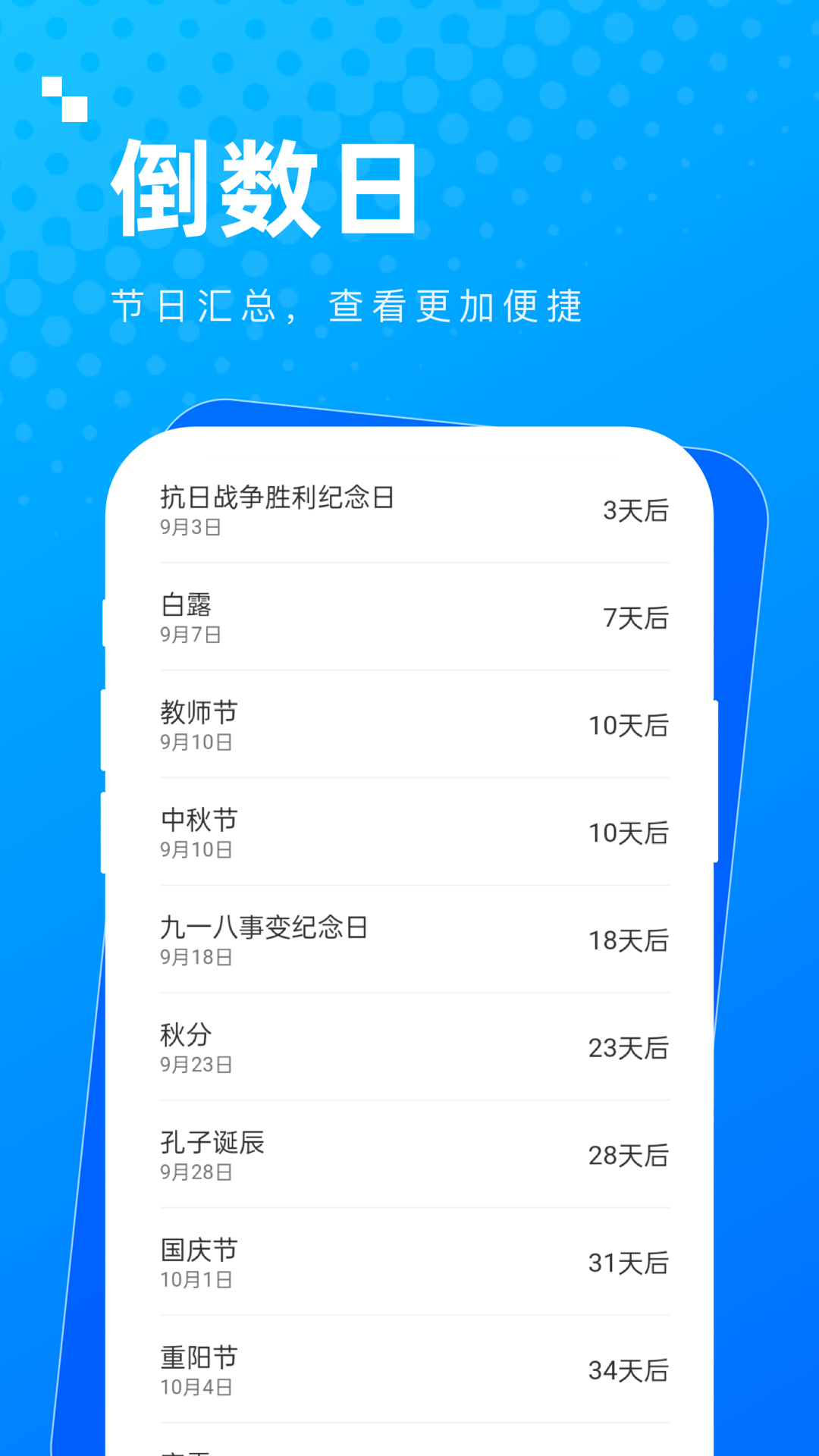The height and width of the screenshot is (1456, 819).
Task: Tap the 31天后 countdown for 国庆节
Action: (x=629, y=1264)
